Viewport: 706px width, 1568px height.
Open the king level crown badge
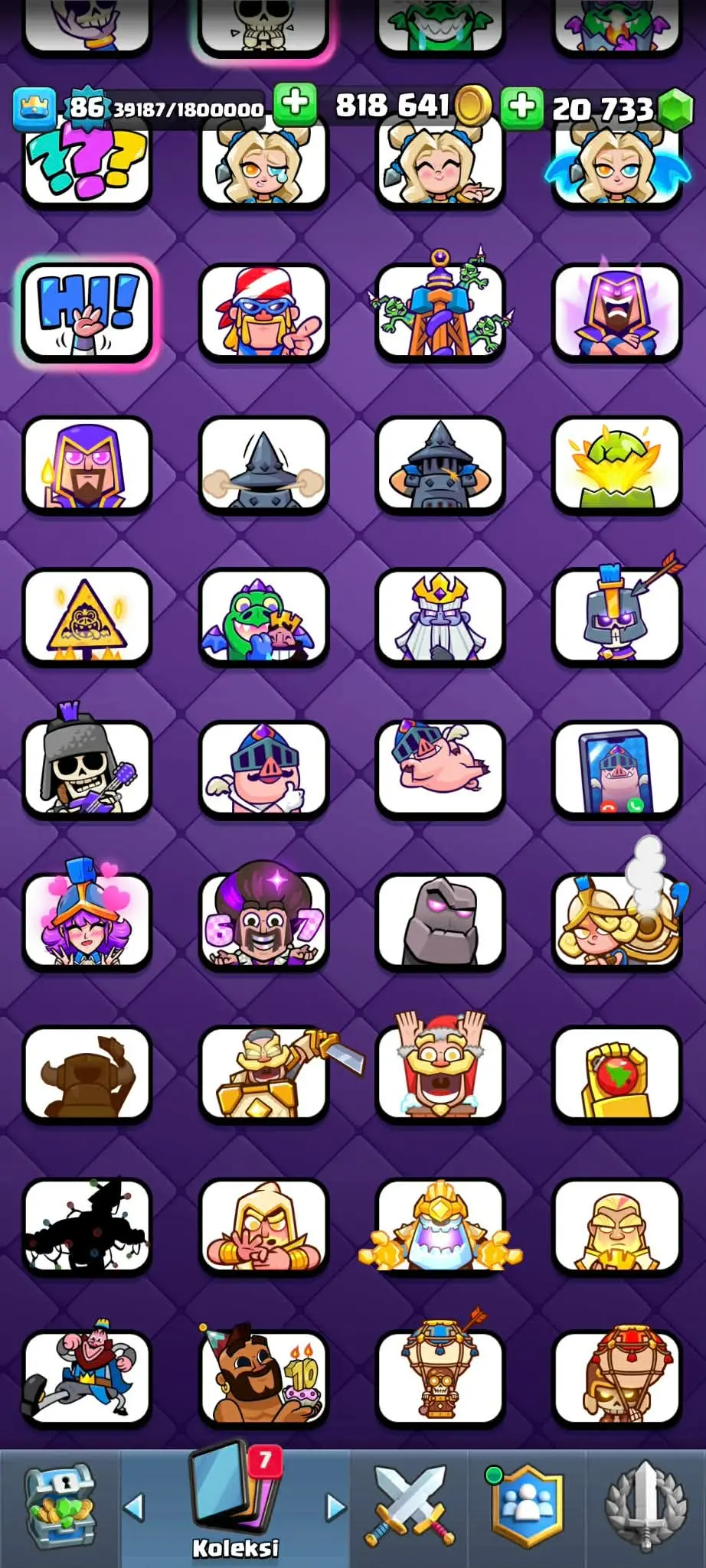point(34,108)
